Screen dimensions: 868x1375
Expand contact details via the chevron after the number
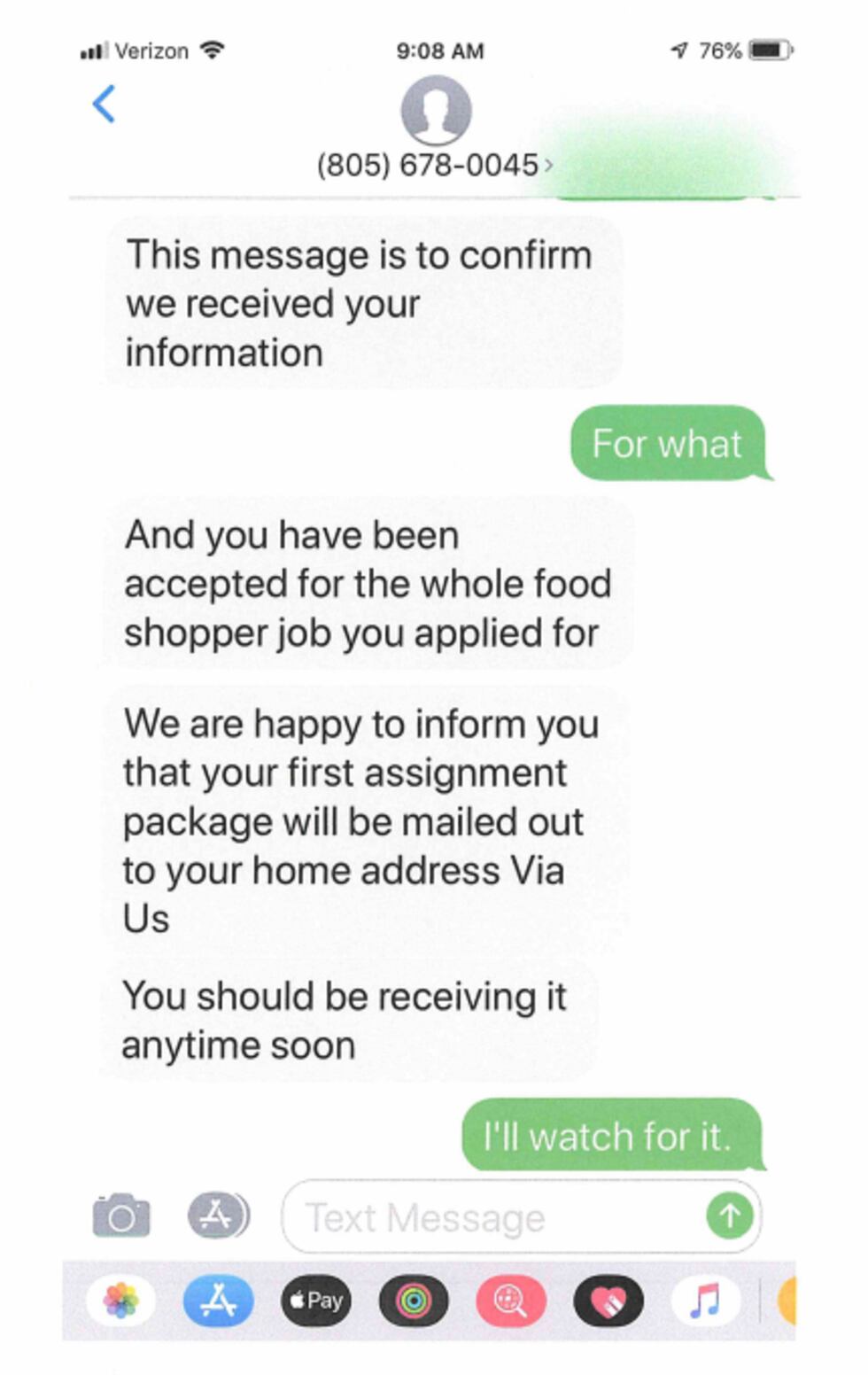[550, 164]
